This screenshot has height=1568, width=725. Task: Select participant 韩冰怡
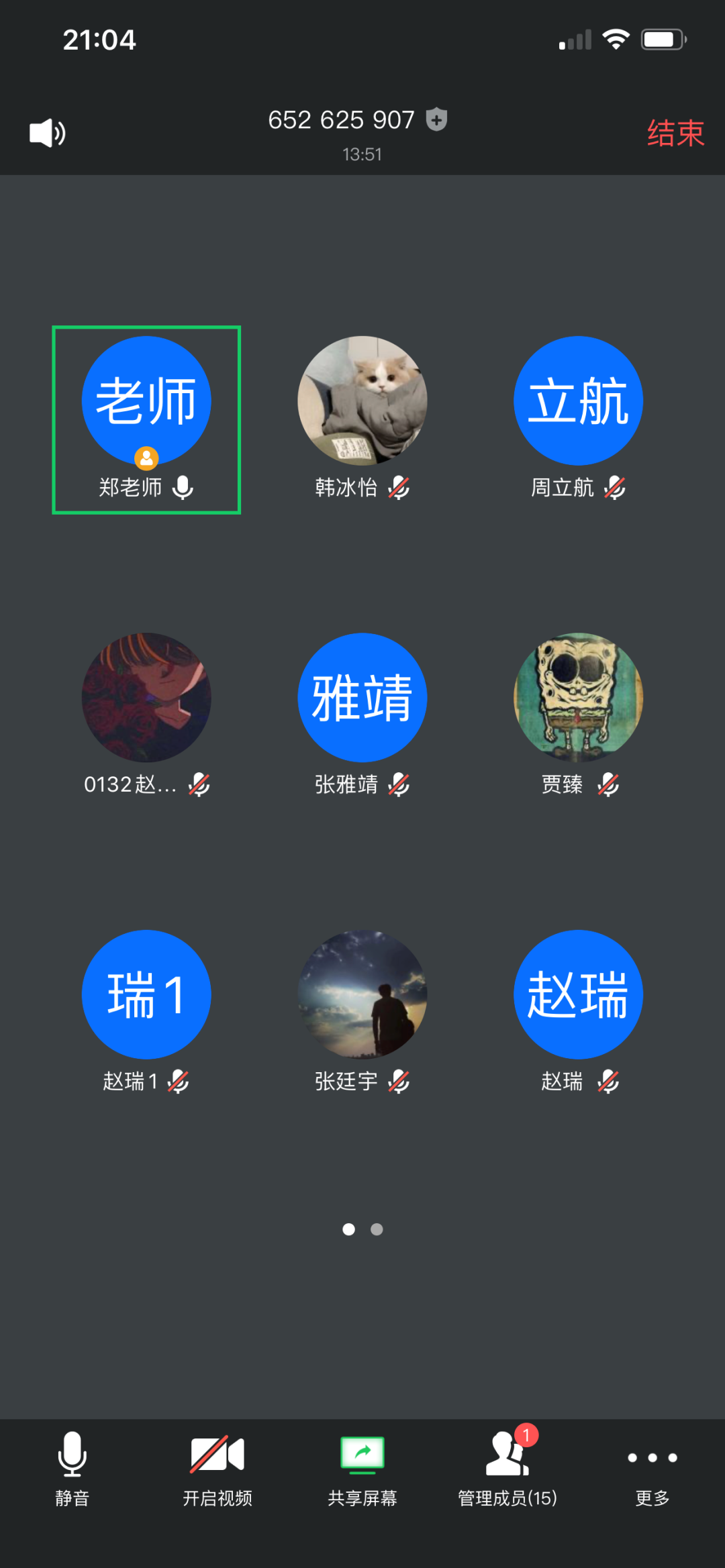click(x=362, y=401)
